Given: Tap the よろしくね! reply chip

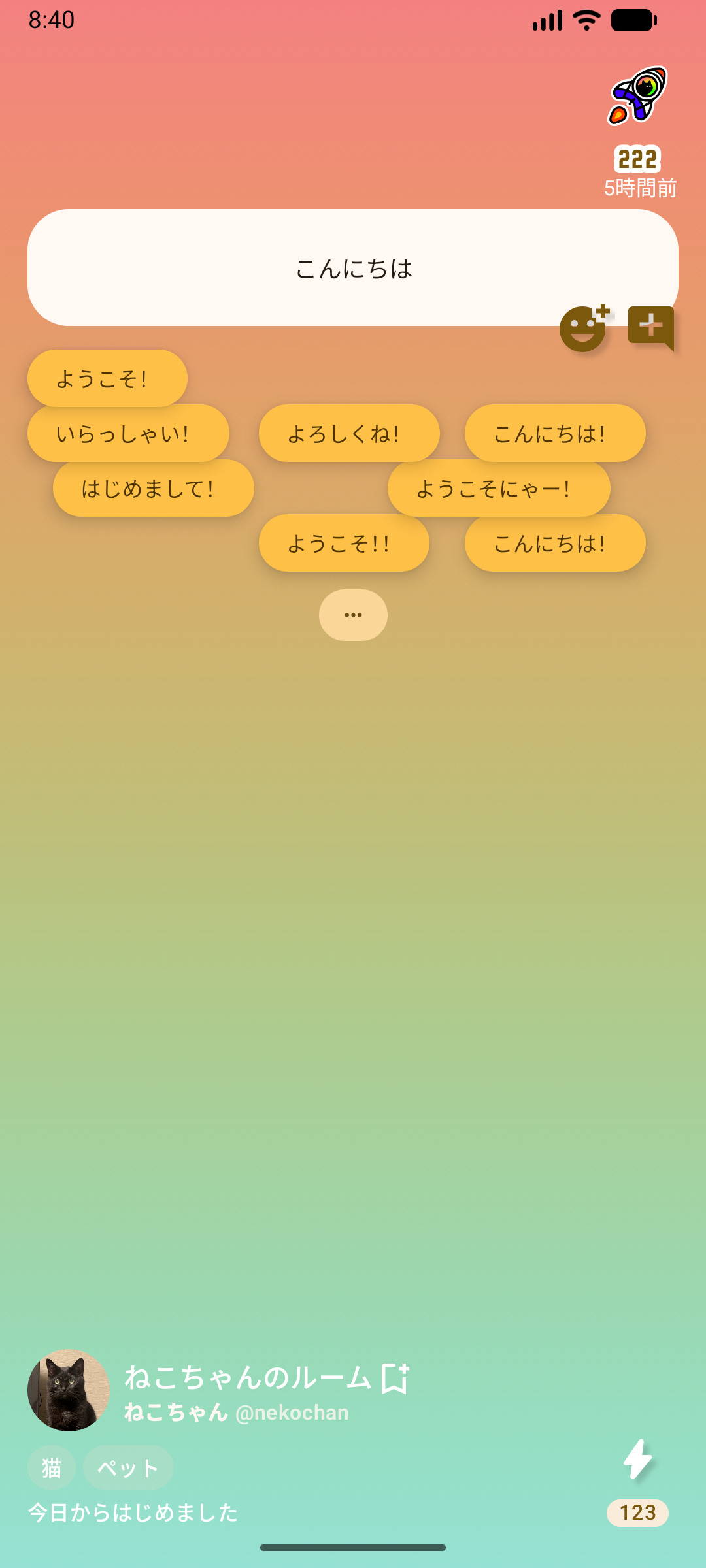Looking at the screenshot, I should tap(349, 433).
